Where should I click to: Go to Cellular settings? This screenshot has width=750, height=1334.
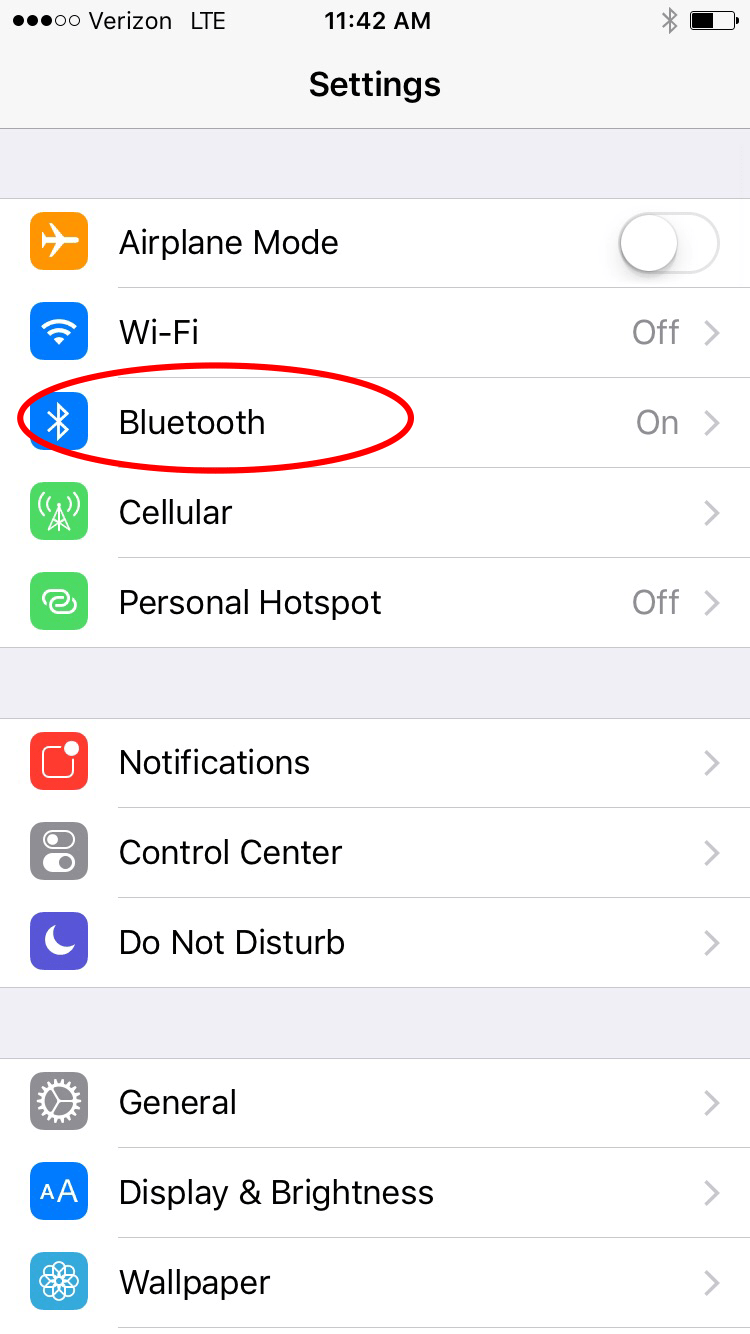[x=375, y=513]
